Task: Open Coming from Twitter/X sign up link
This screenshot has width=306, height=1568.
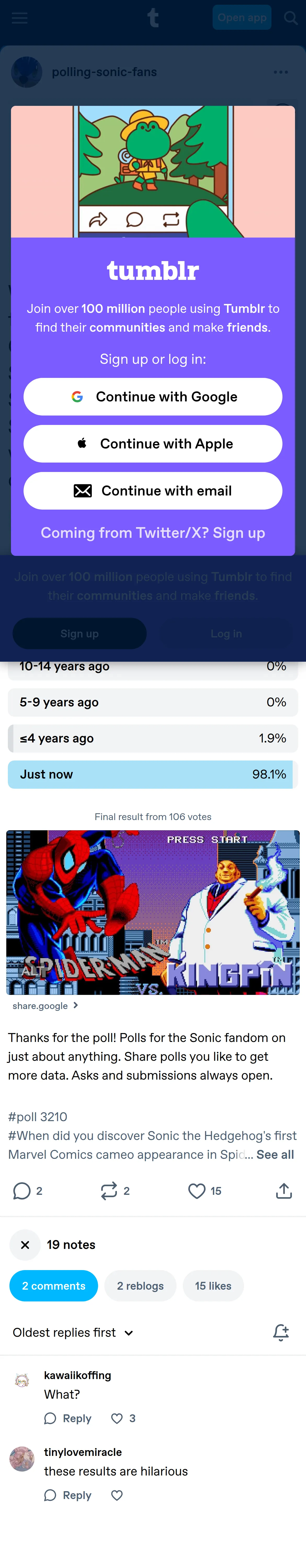Action: pyautogui.click(x=153, y=533)
